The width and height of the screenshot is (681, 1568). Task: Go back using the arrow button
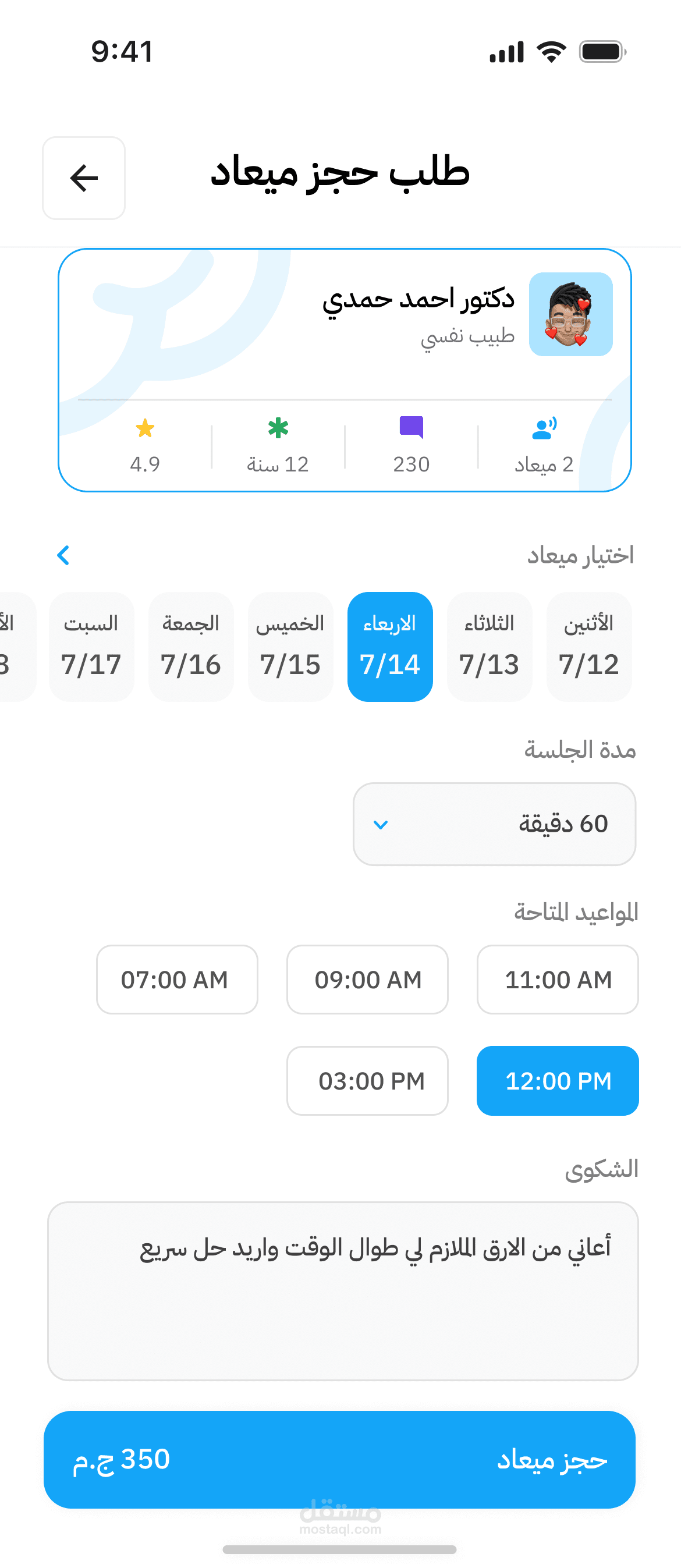point(84,178)
